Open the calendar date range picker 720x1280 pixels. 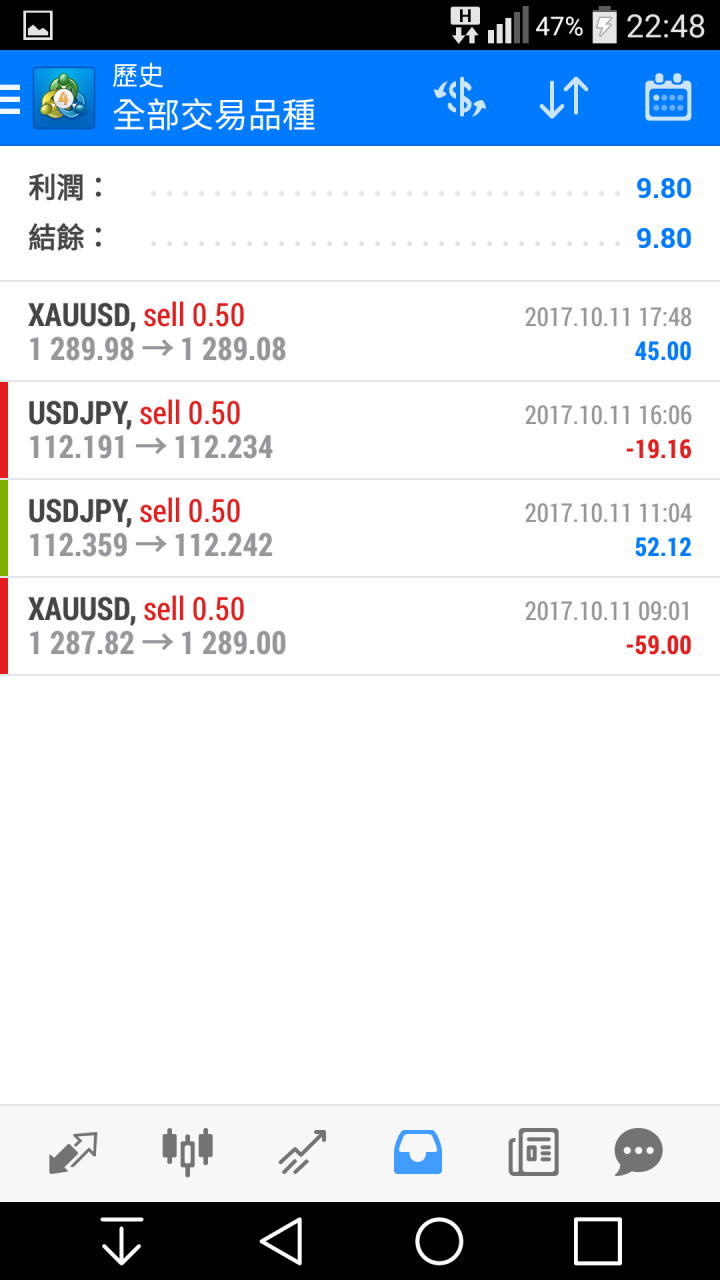[x=668, y=98]
